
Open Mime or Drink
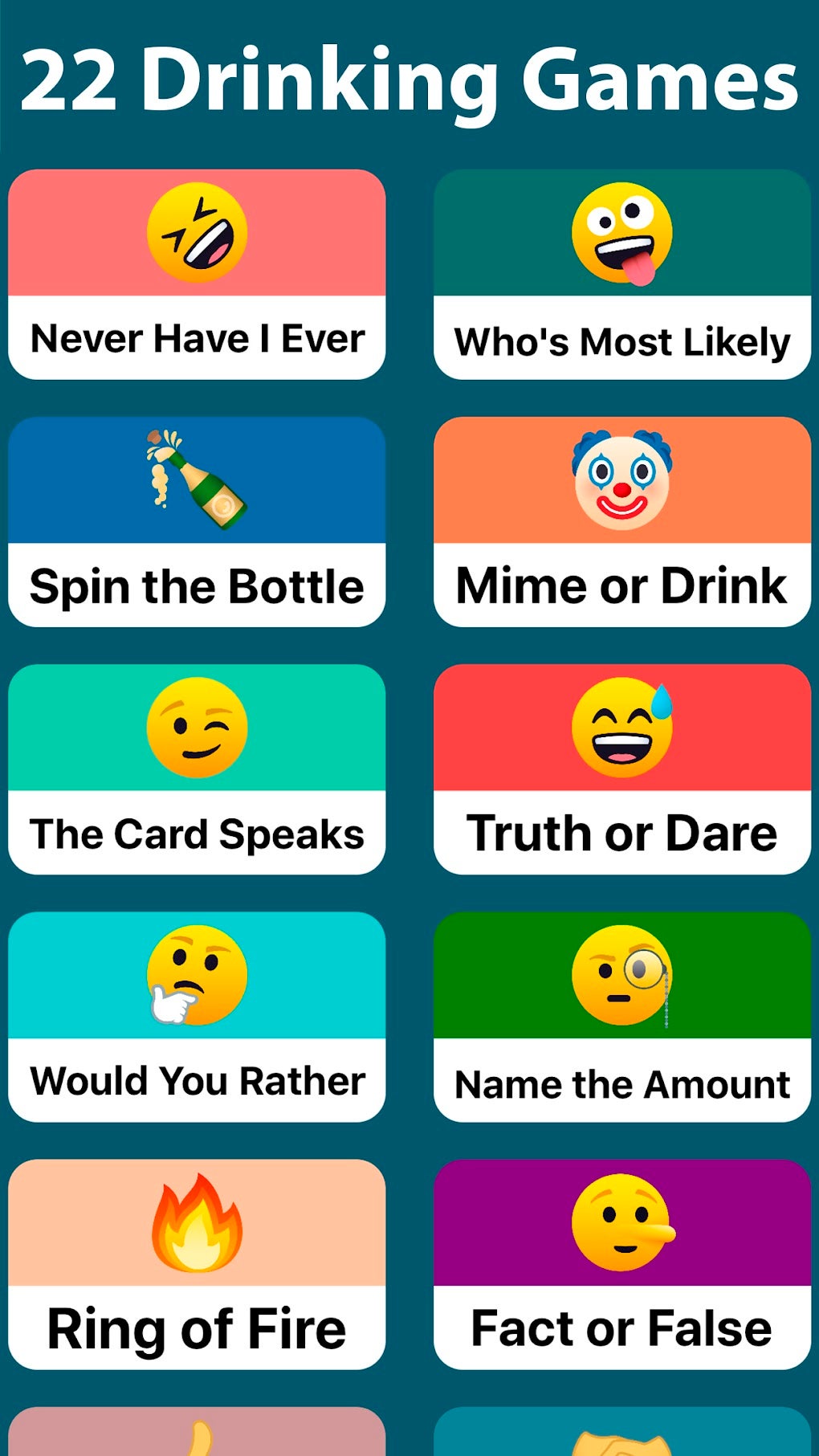click(622, 521)
